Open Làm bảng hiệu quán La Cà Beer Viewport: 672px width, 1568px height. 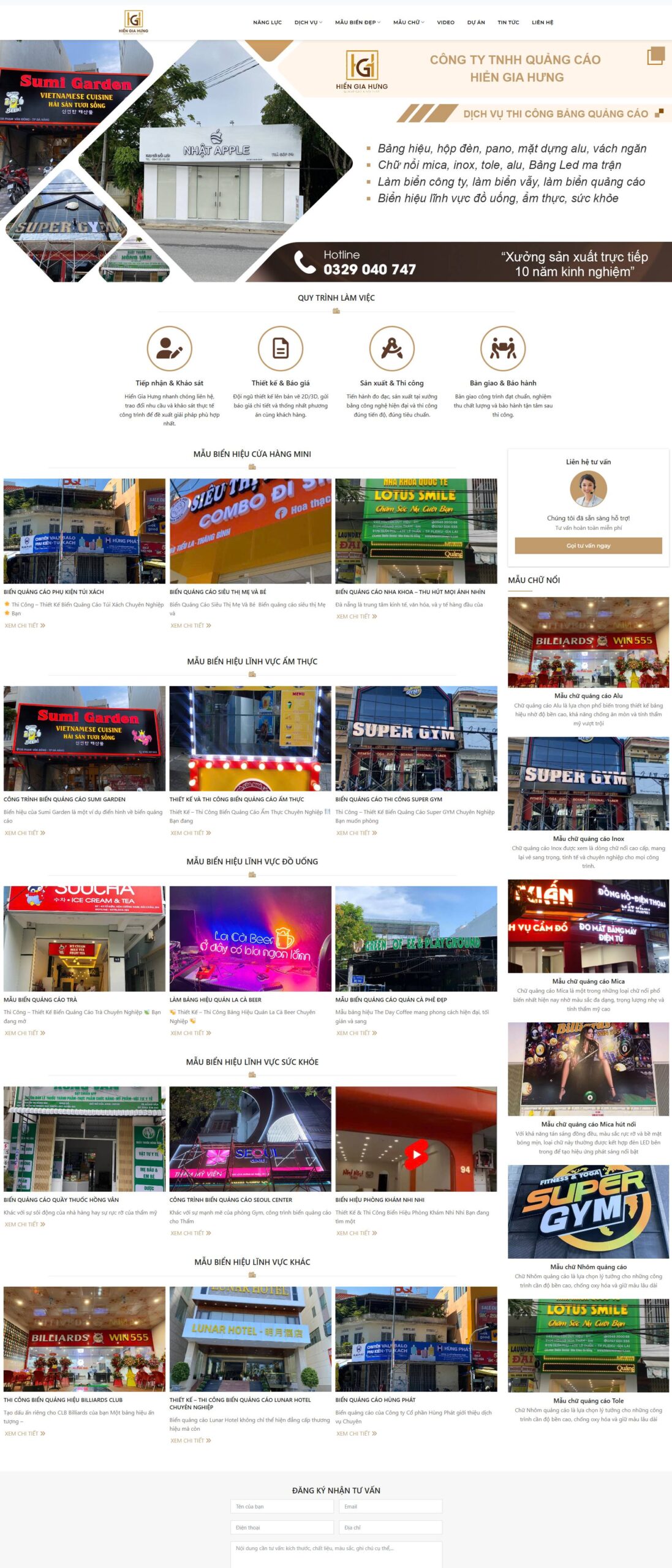pyautogui.click(x=215, y=1000)
